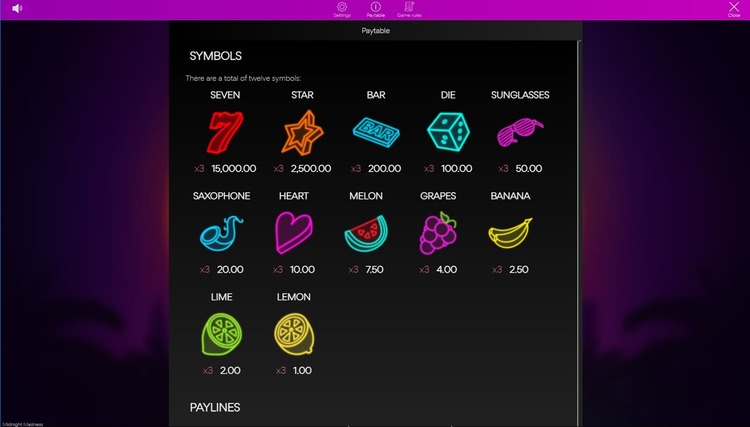Open the Settings menu
750x427 pixels.
pos(342,9)
